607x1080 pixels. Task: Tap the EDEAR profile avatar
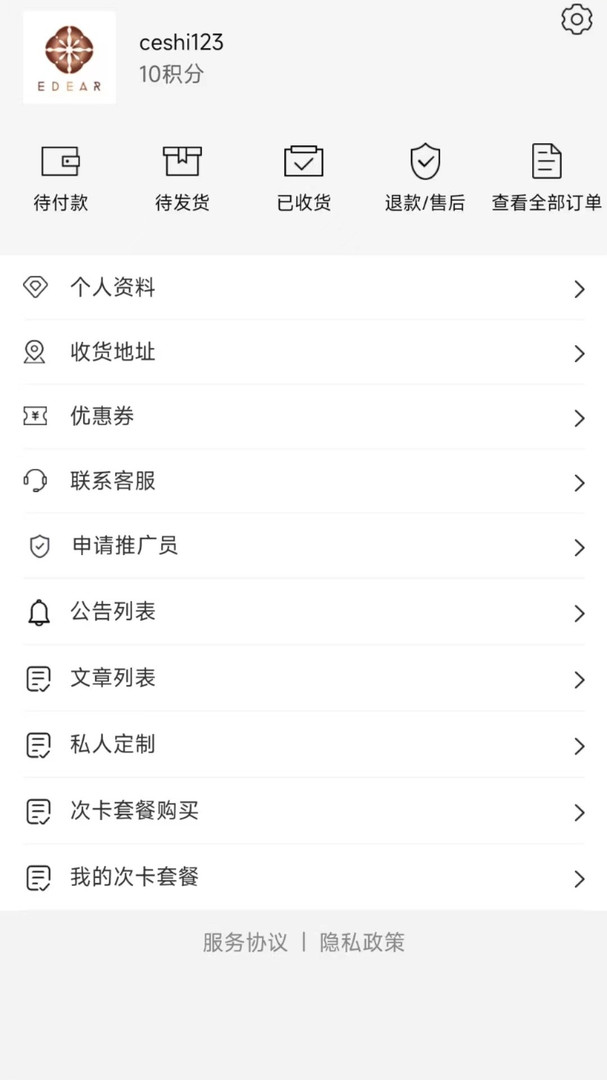[x=69, y=58]
